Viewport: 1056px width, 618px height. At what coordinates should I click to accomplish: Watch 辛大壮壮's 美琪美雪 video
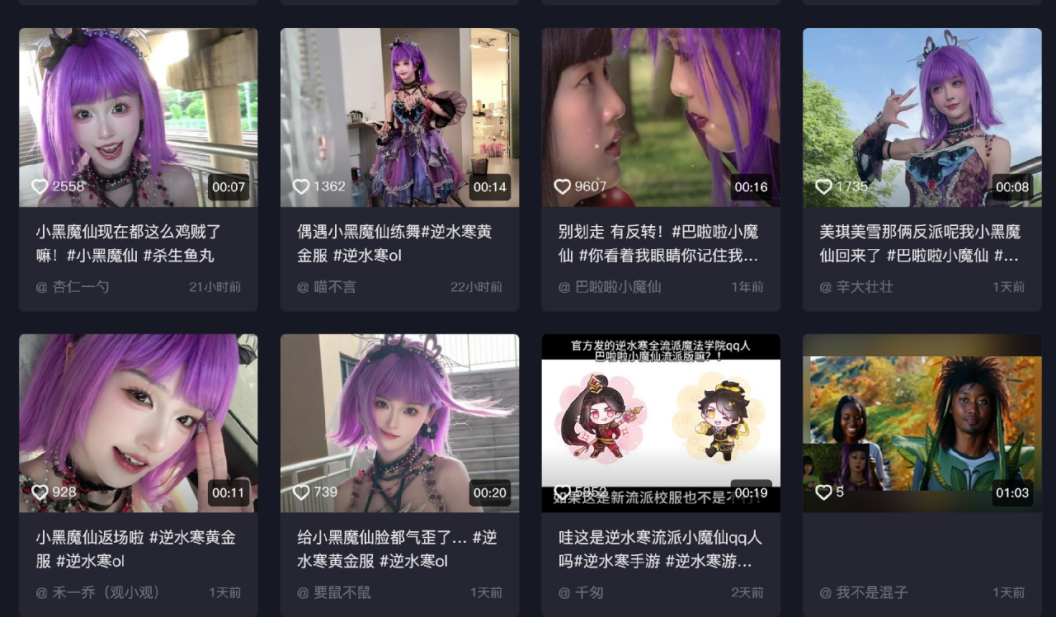[922, 117]
